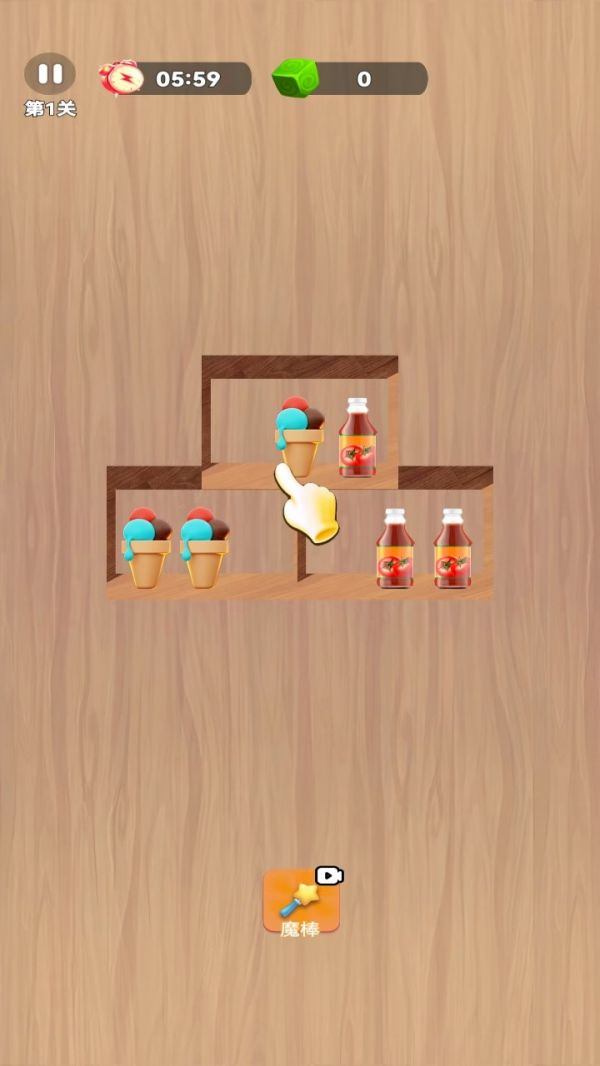This screenshot has height=1066, width=600.
Task: Pause the game
Action: point(49,74)
